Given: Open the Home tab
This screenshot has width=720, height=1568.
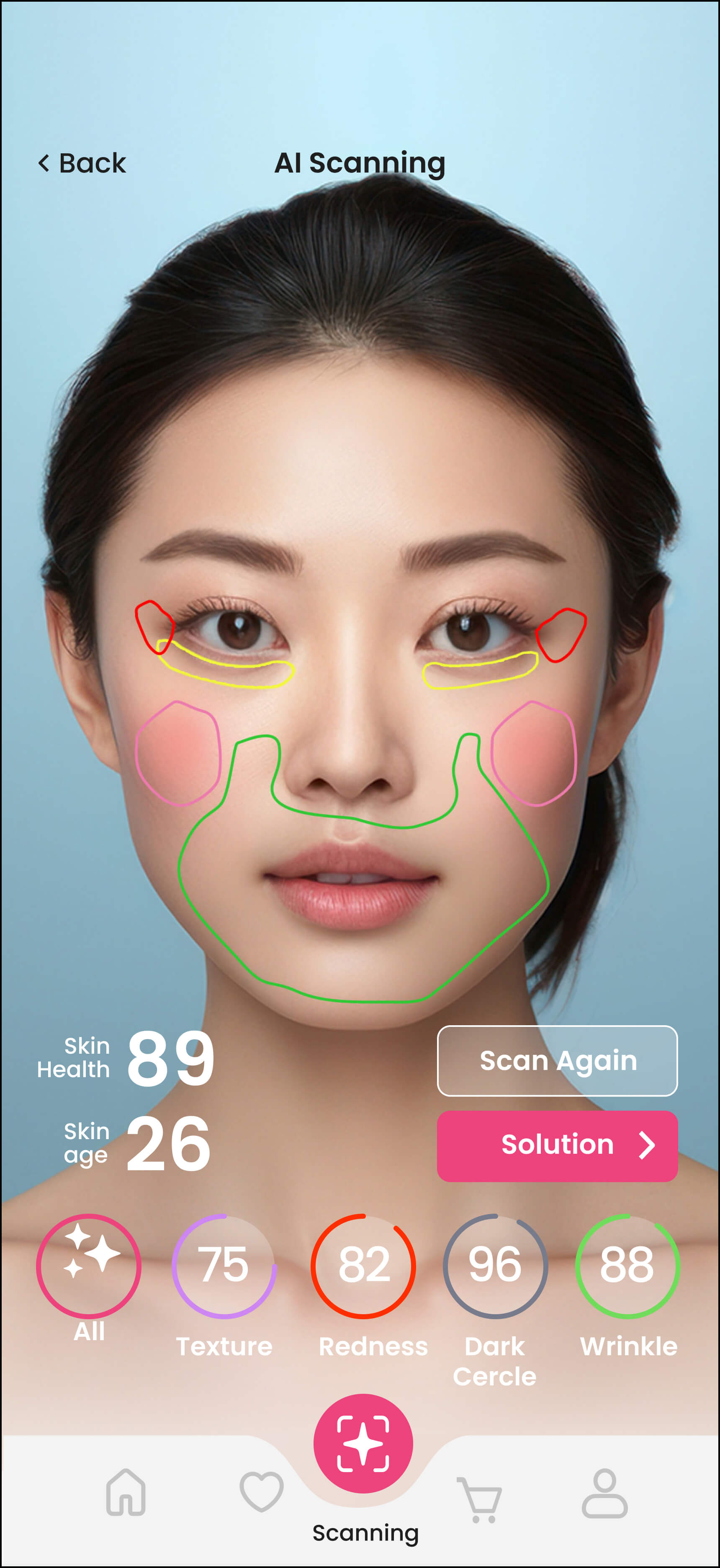Looking at the screenshot, I should click(126, 1492).
